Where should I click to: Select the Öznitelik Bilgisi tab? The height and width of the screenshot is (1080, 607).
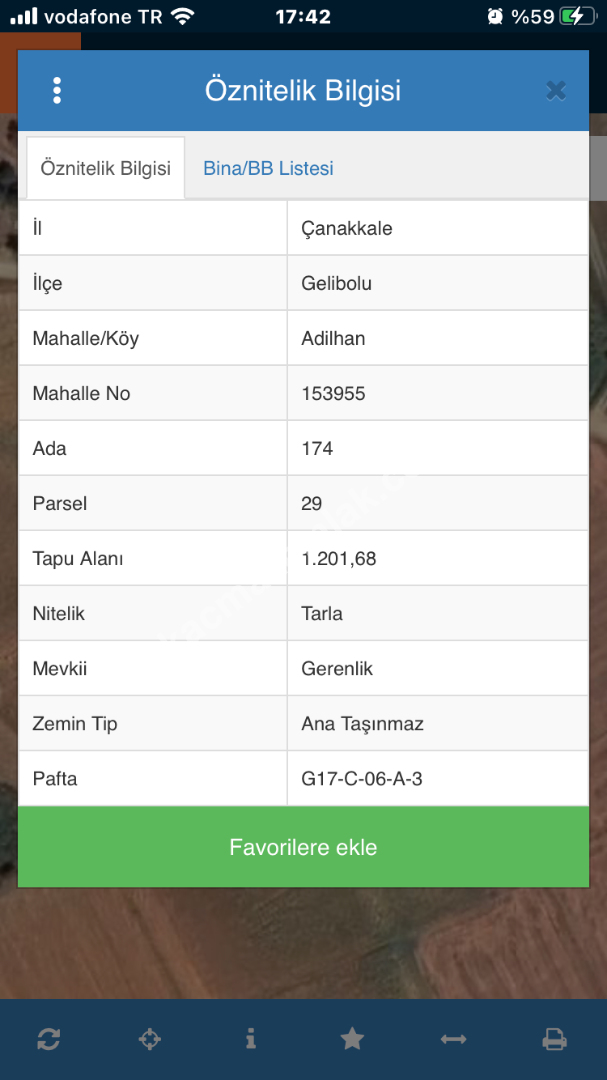pyautogui.click(x=106, y=168)
